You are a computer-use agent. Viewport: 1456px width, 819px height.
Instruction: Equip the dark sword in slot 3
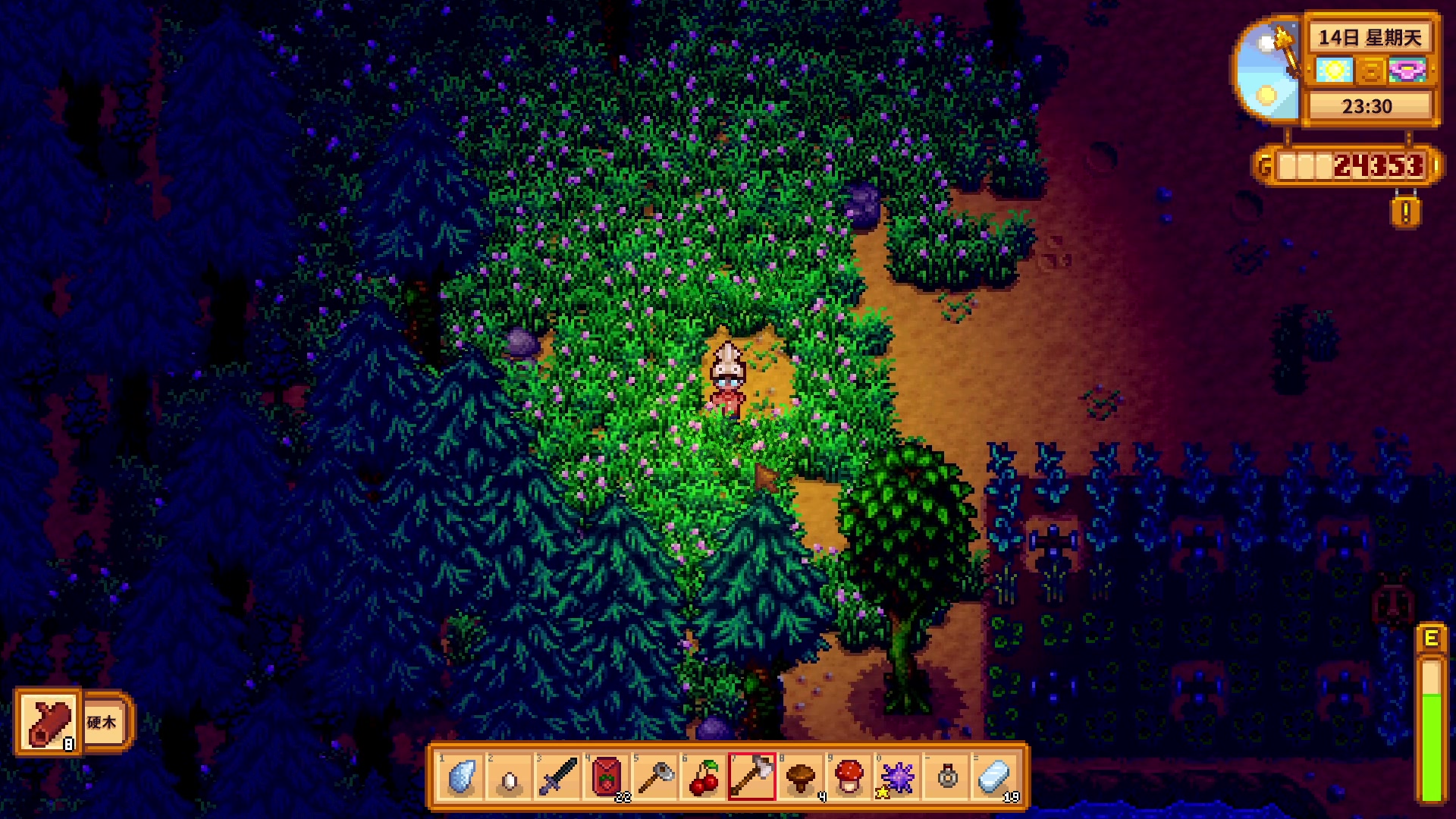[557, 777]
